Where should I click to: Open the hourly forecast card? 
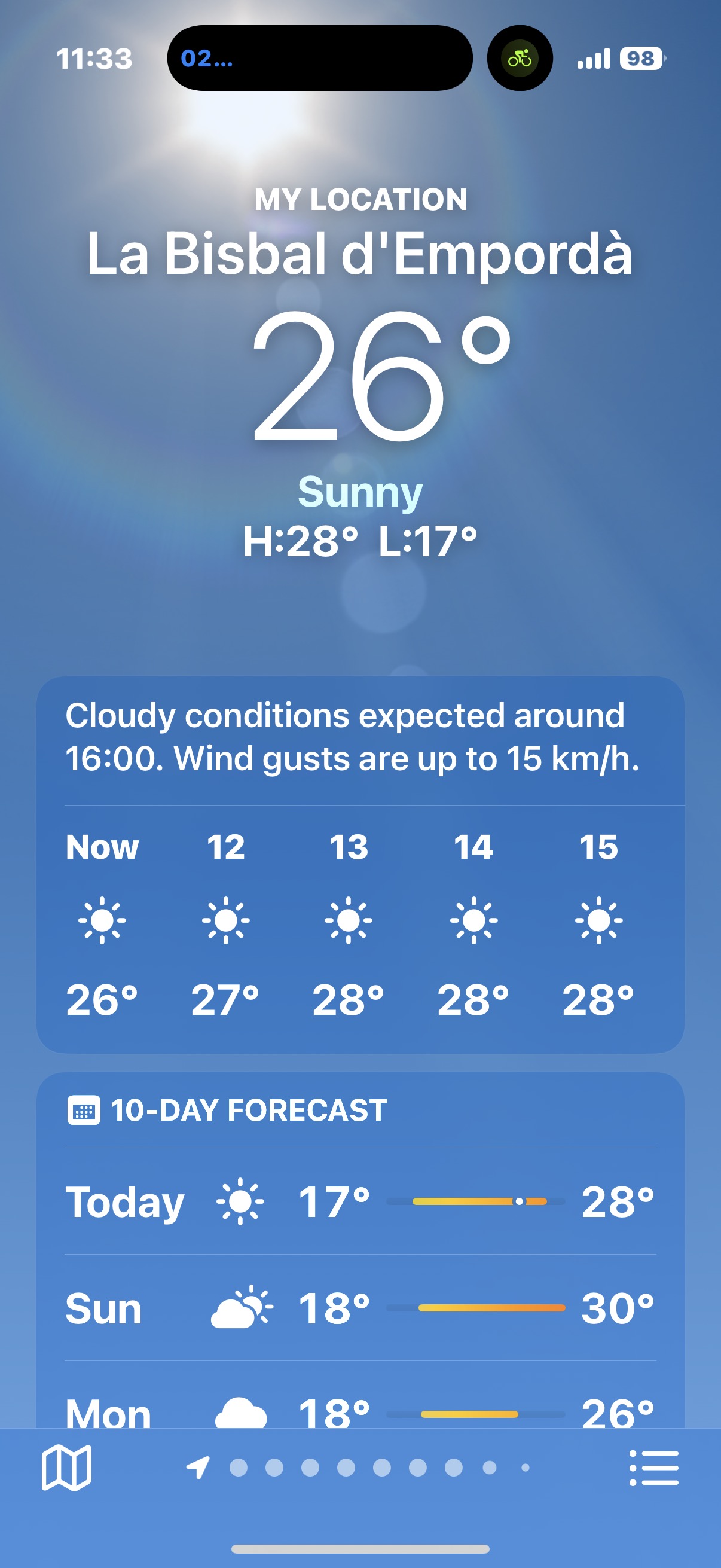(360, 864)
